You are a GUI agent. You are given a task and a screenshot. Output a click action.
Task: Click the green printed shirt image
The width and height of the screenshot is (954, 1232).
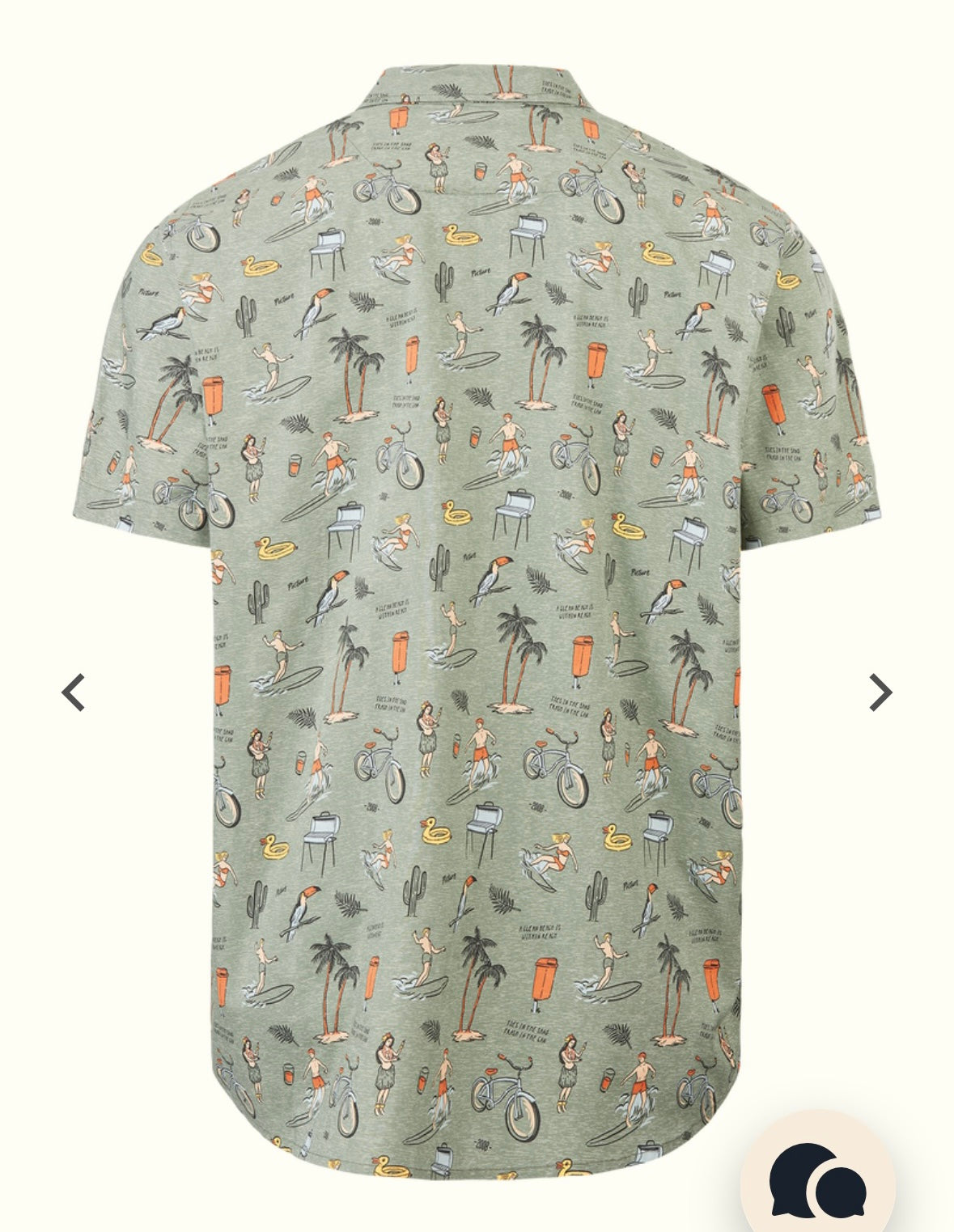pyautogui.click(x=477, y=615)
